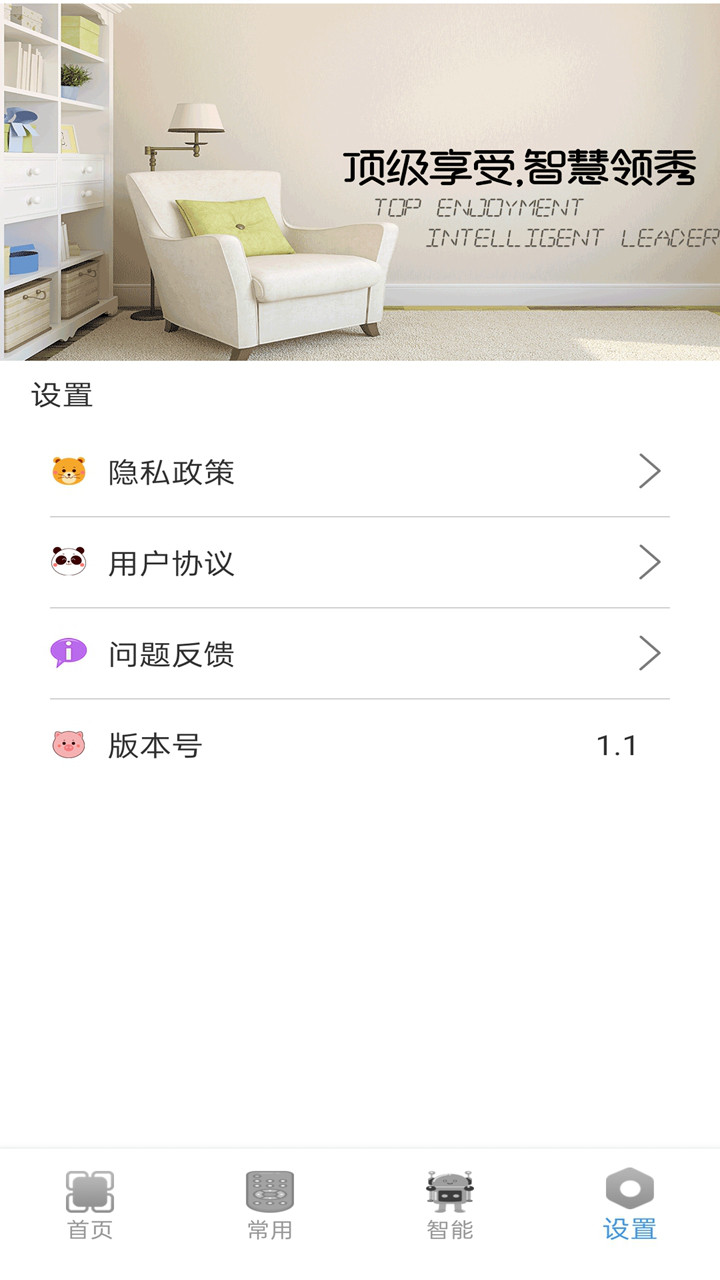720x1280 pixels.
Task: Click the living room banner image
Action: pyautogui.click(x=360, y=180)
